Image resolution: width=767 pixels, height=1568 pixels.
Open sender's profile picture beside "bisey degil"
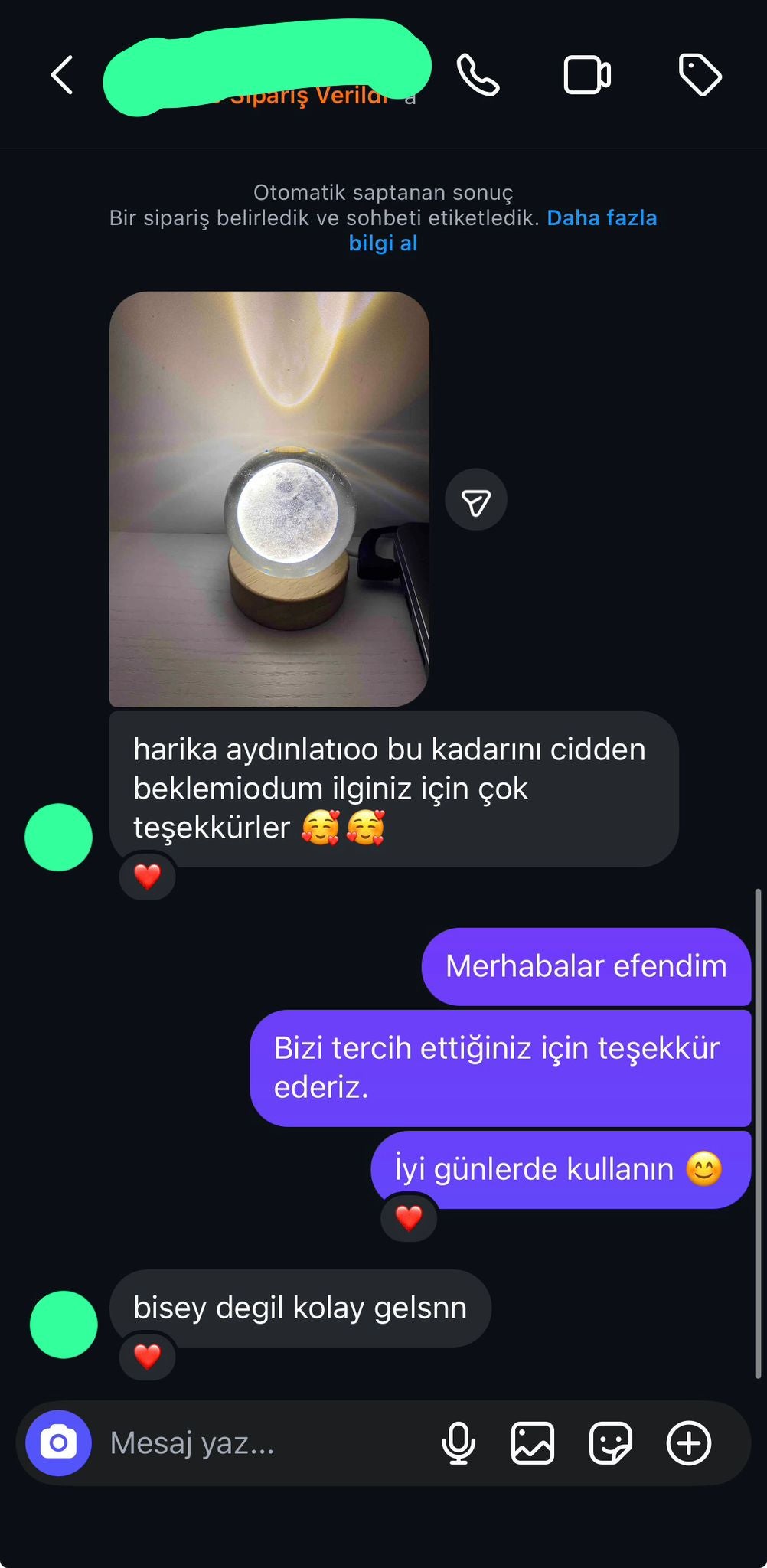[x=64, y=1325]
